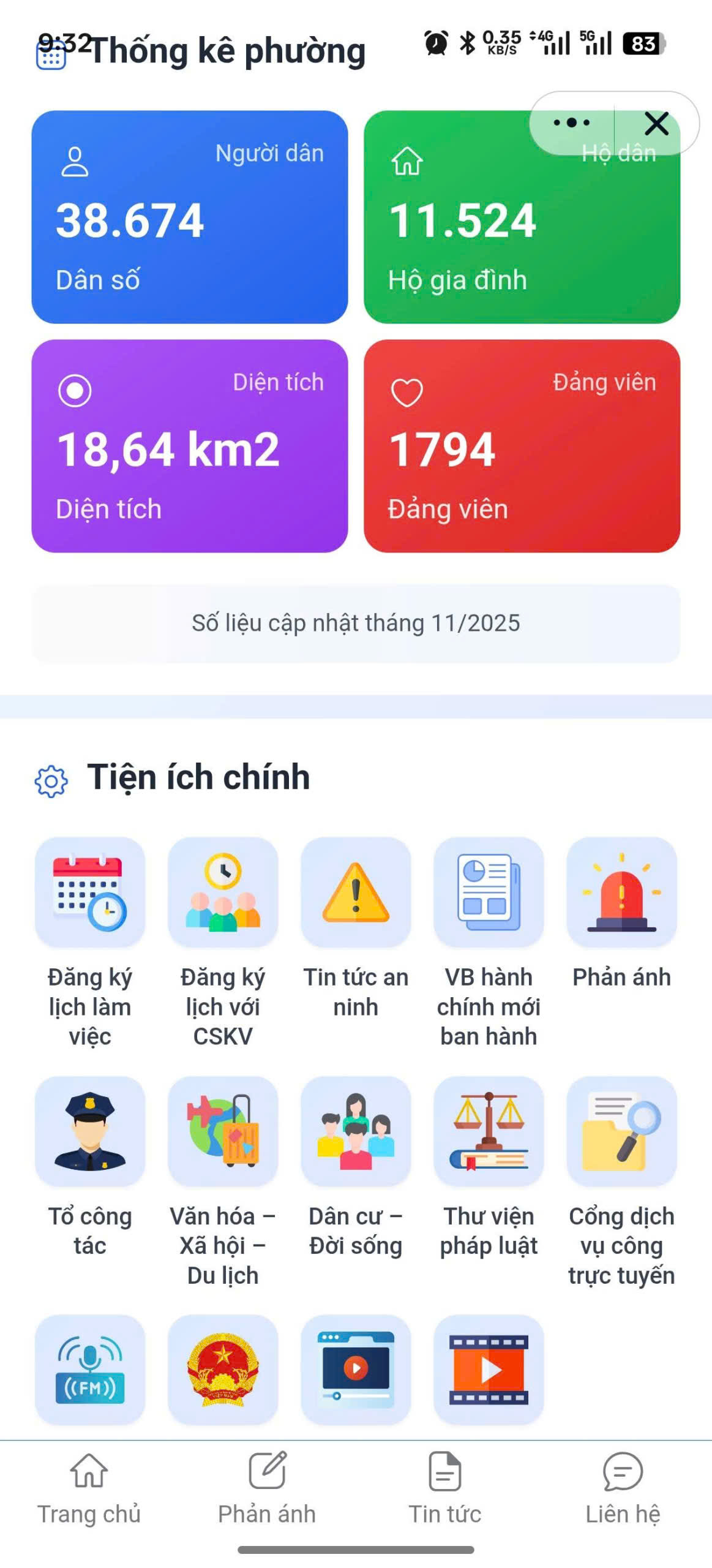The width and height of the screenshot is (712, 1568).
Task: Open Văn hóa – Xã hội – Du lịch
Action: click(223, 1131)
